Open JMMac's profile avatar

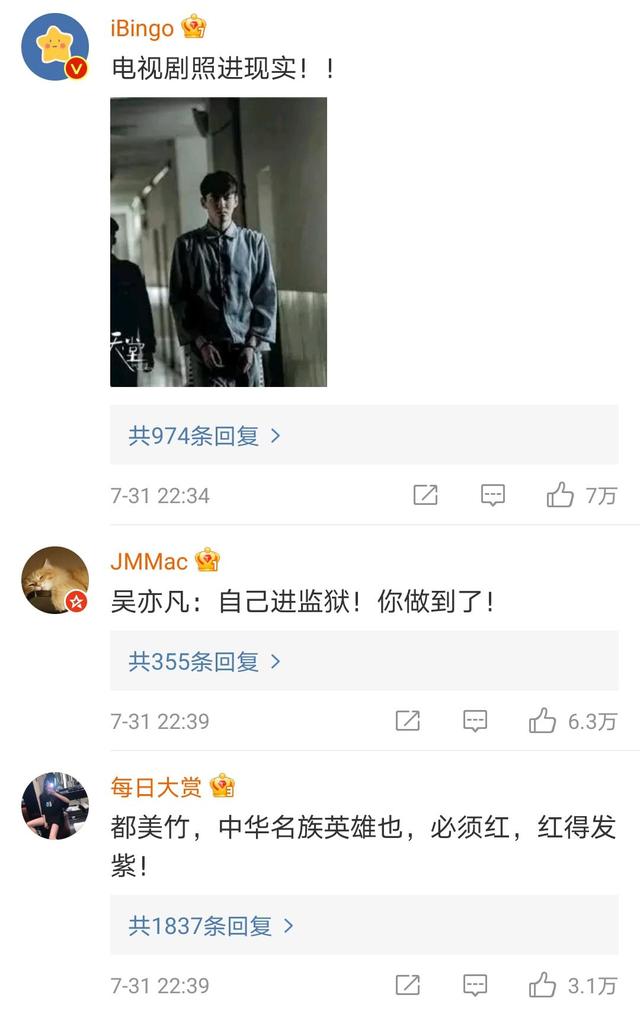tap(55, 579)
